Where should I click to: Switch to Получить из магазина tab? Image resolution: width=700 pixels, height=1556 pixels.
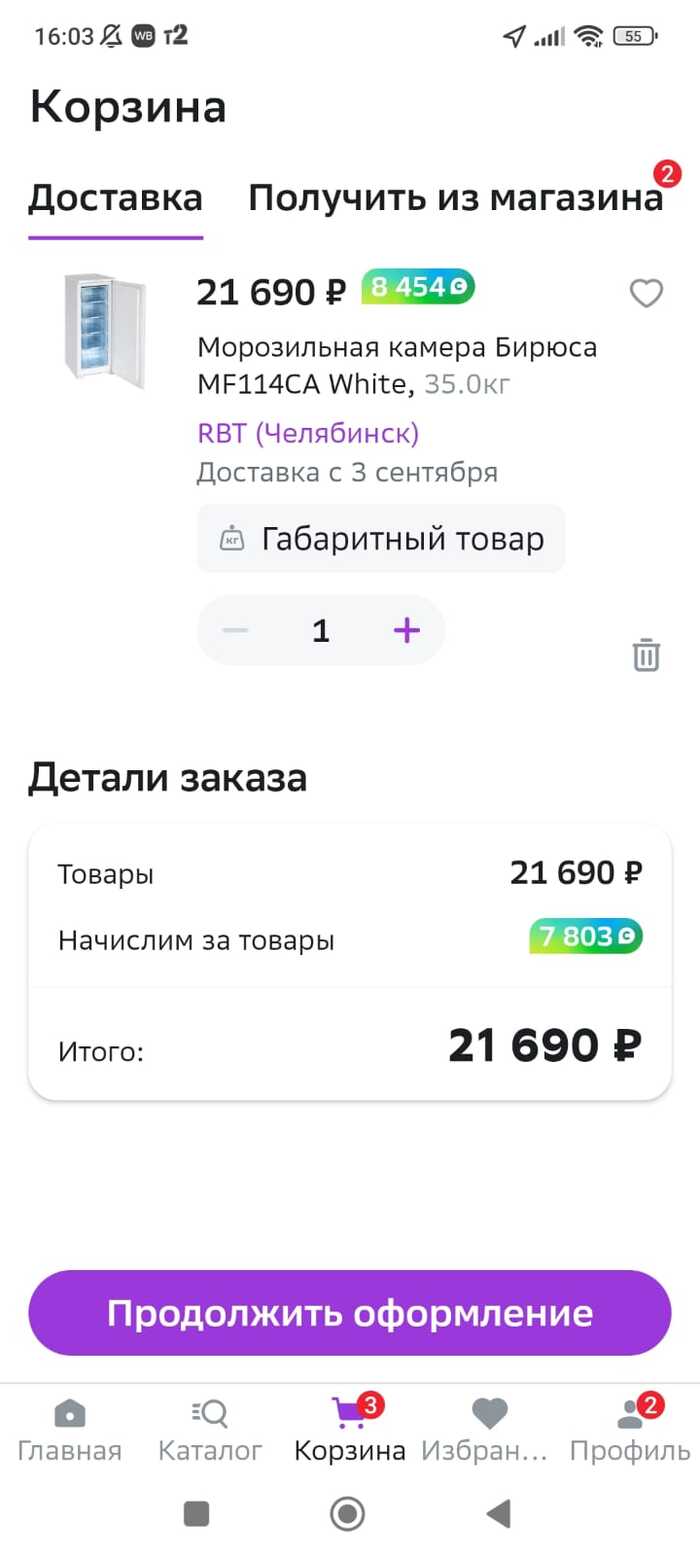(x=455, y=198)
